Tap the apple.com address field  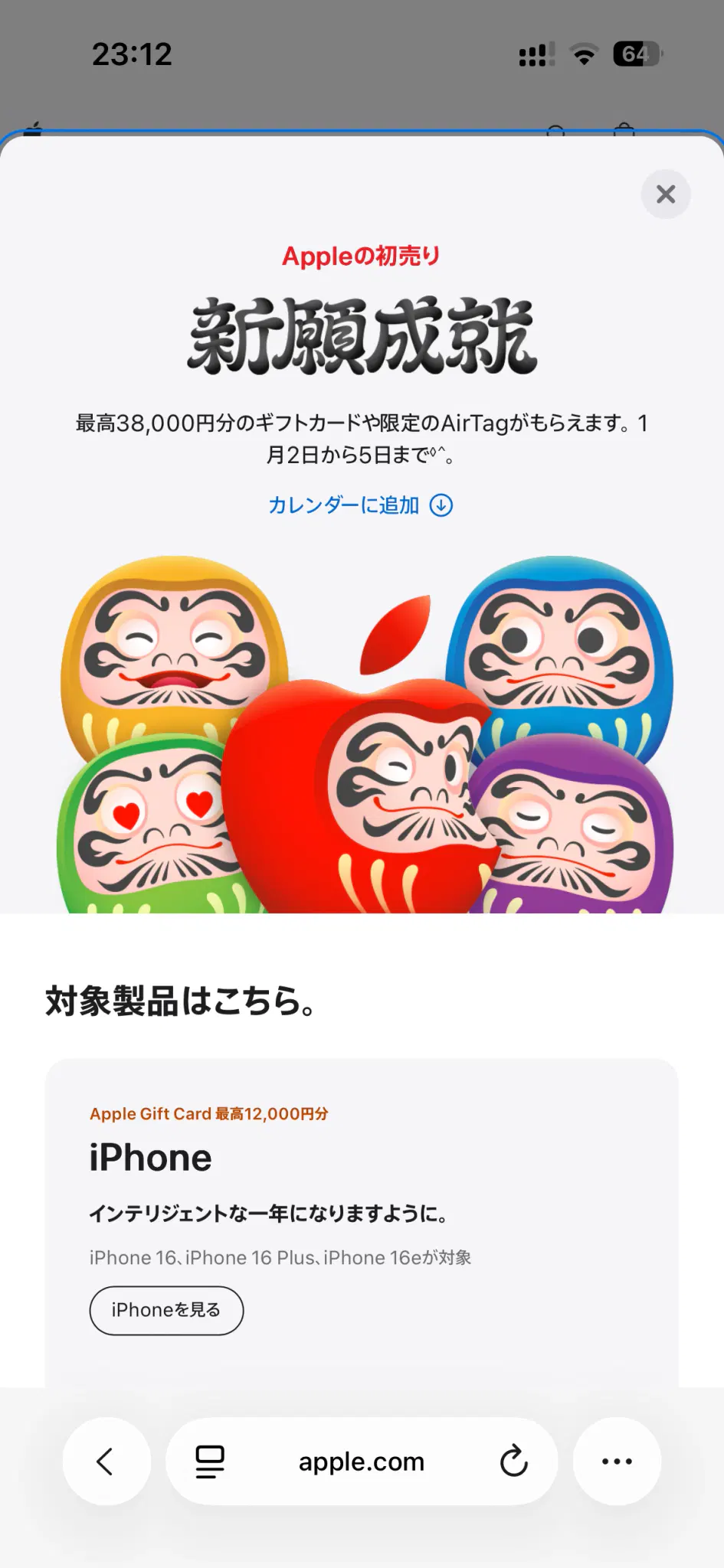coord(361,1461)
